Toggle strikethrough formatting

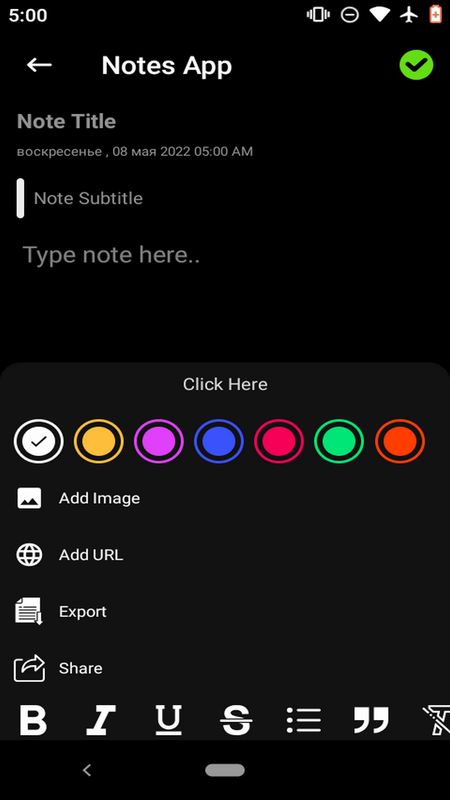[x=236, y=720]
